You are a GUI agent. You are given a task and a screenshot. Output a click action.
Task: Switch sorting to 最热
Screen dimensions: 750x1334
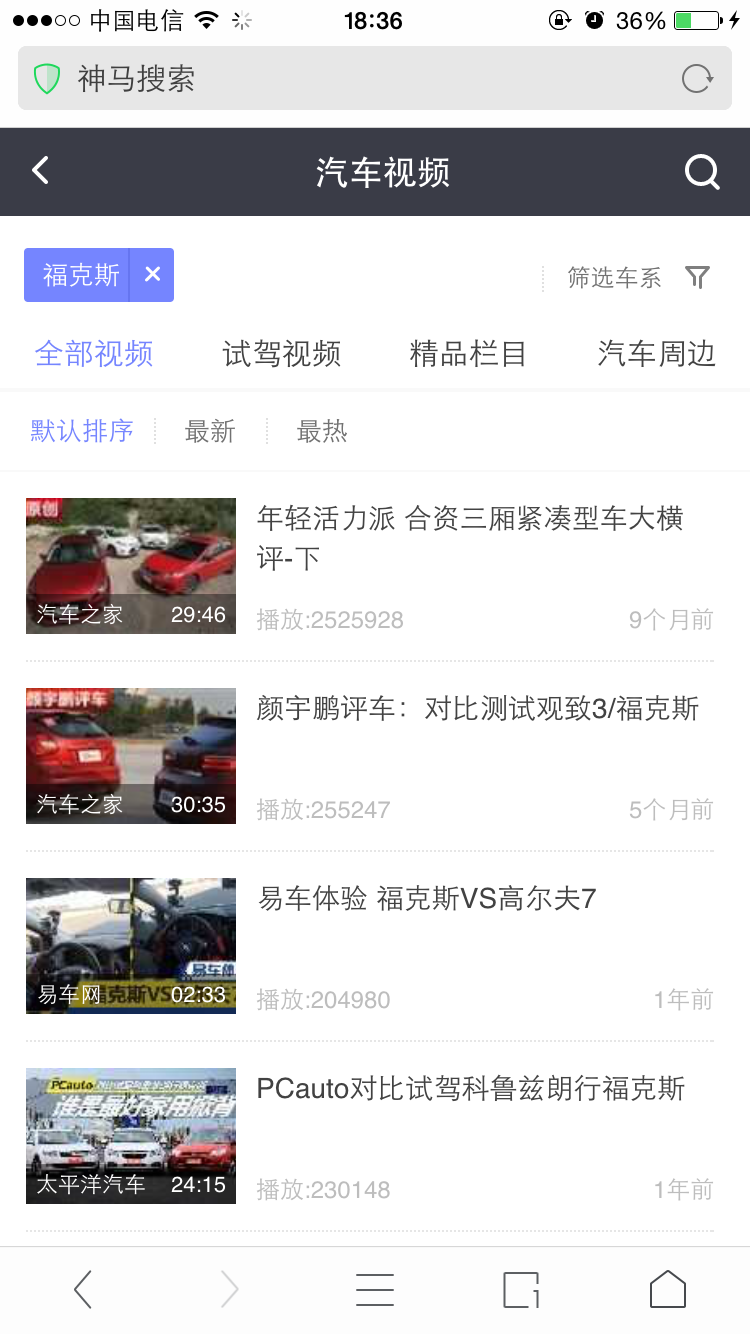coord(322,431)
